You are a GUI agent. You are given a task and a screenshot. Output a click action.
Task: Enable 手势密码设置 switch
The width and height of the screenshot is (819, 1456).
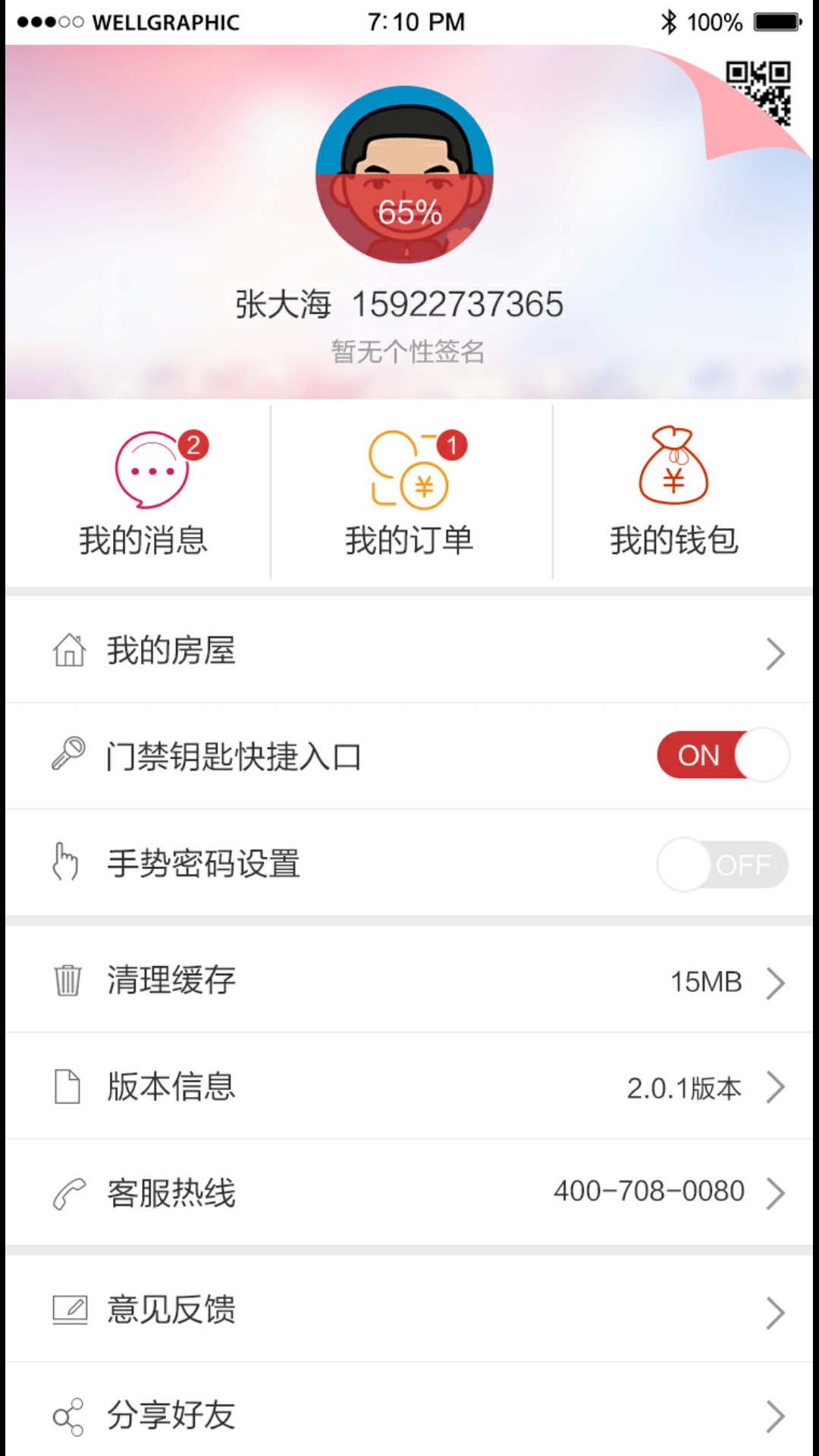pos(723,864)
